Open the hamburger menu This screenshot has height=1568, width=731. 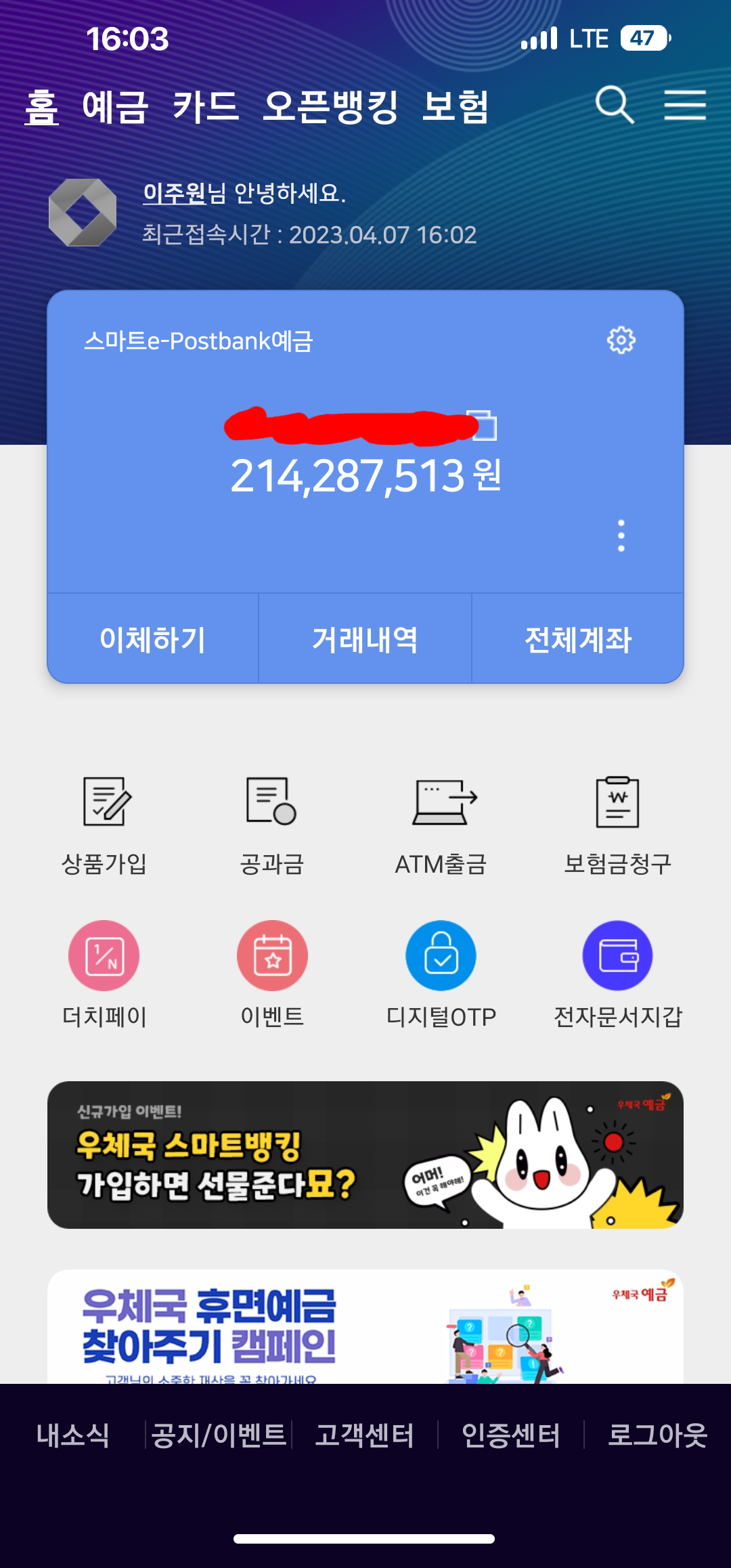tap(684, 106)
